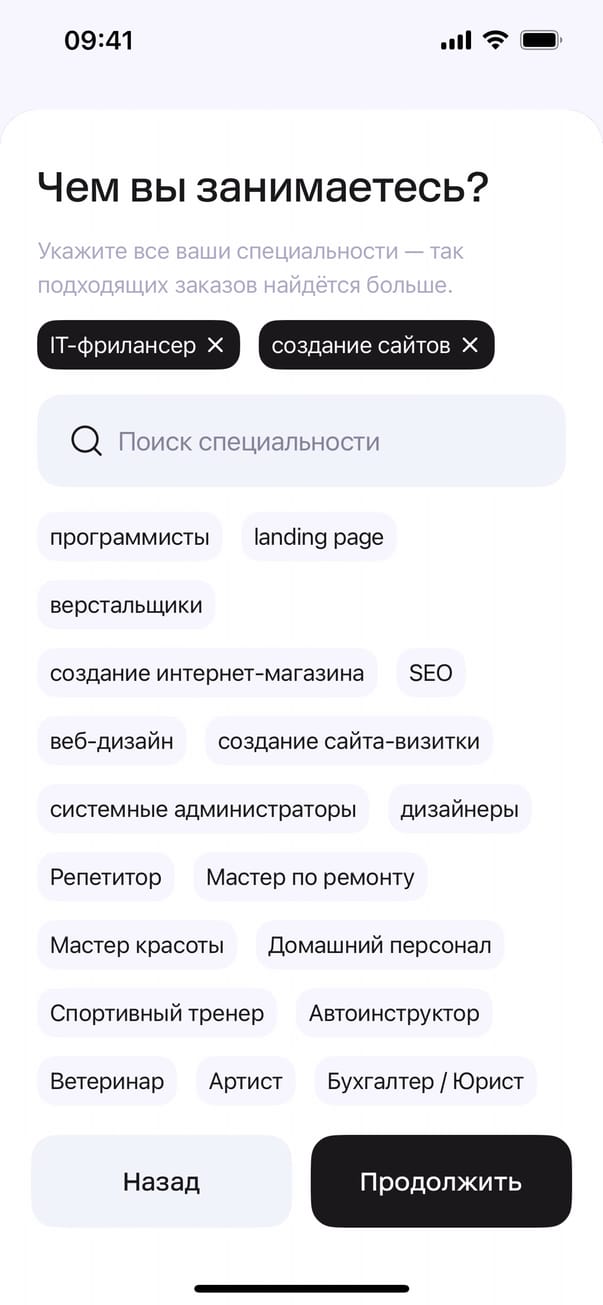
Task: Select Мастер красоты chip
Action: (137, 945)
